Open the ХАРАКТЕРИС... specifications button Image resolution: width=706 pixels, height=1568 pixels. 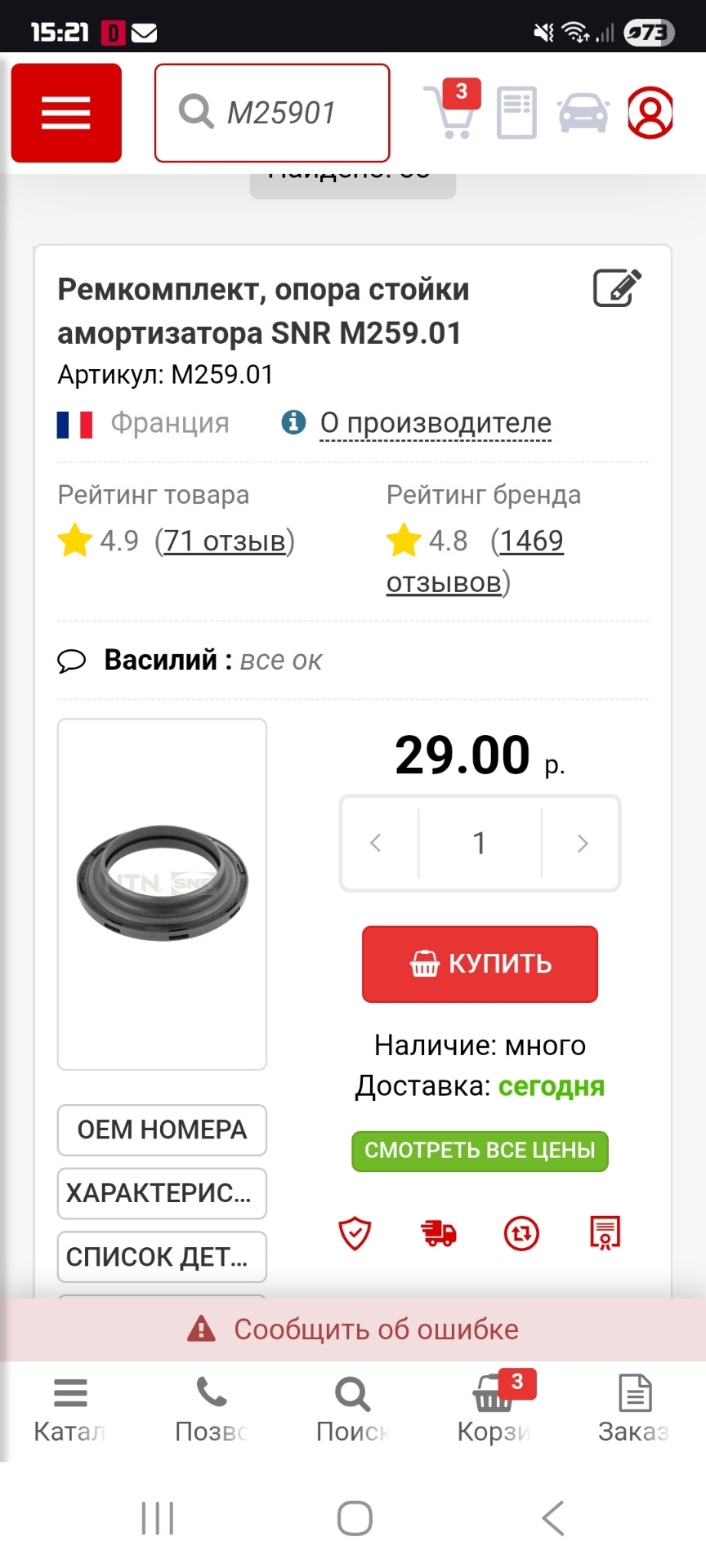coord(162,1193)
